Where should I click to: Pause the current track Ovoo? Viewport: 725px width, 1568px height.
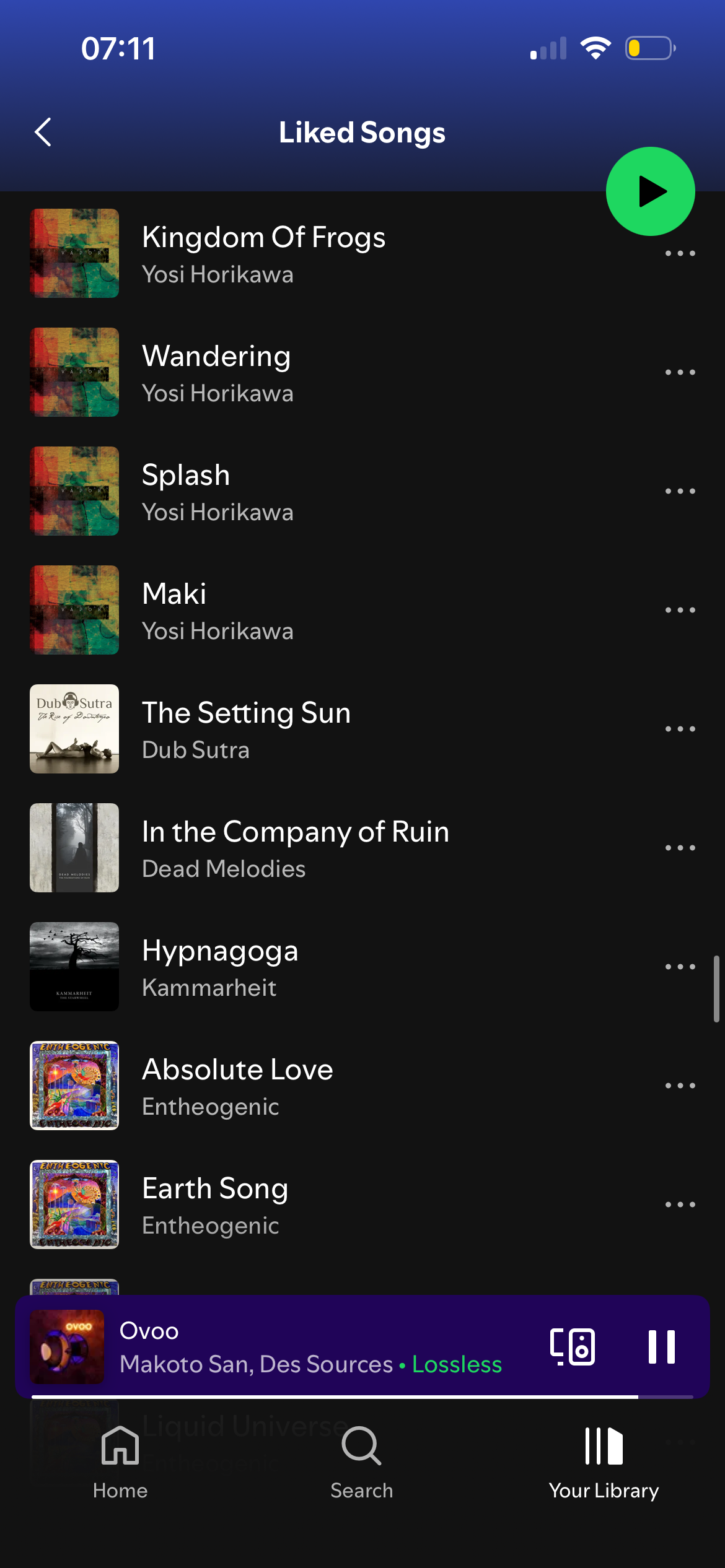click(x=661, y=1347)
